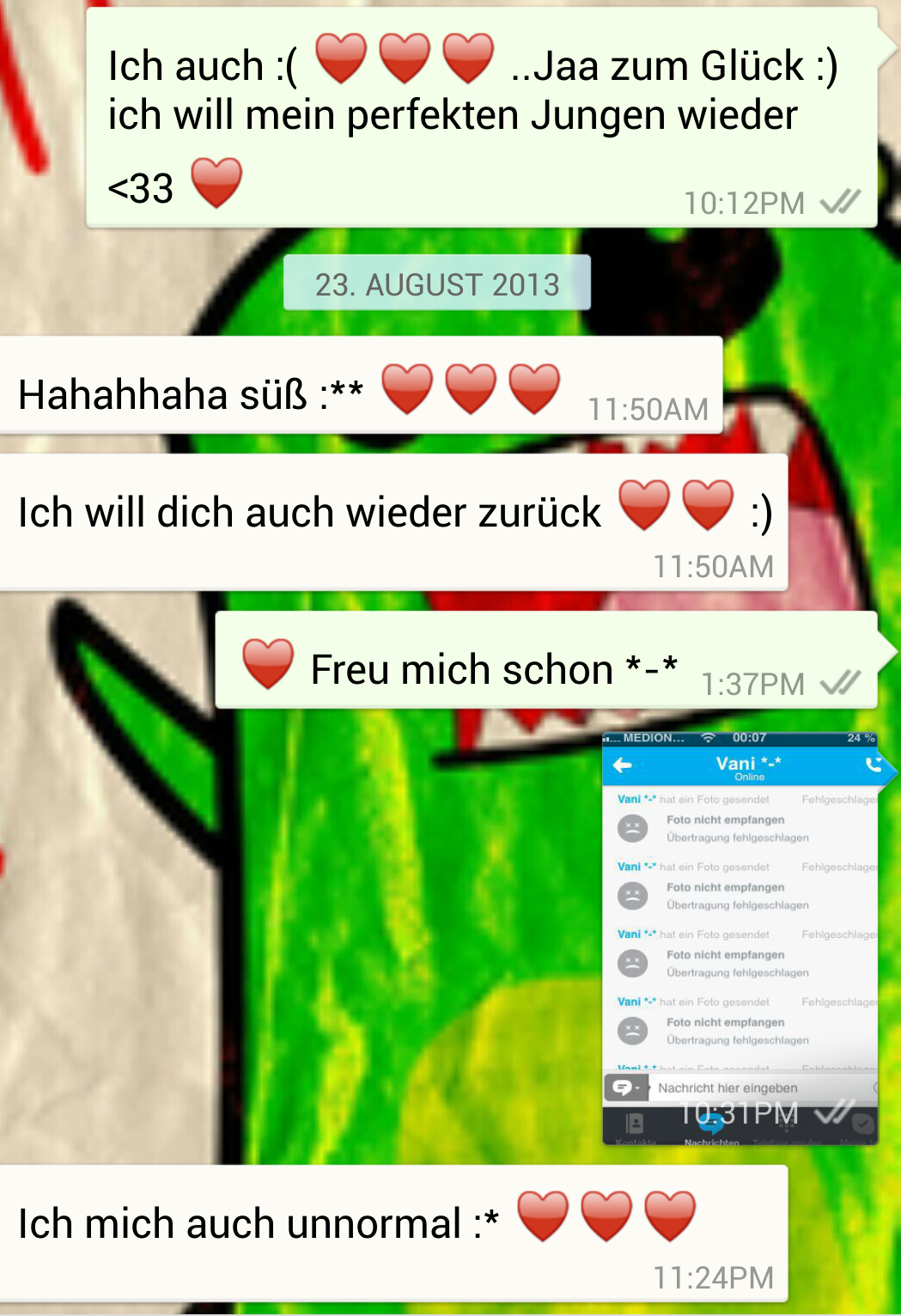Open the shared screenshot sent at 10:31PM
Viewport: 901px width, 1316px height.
[x=740, y=938]
